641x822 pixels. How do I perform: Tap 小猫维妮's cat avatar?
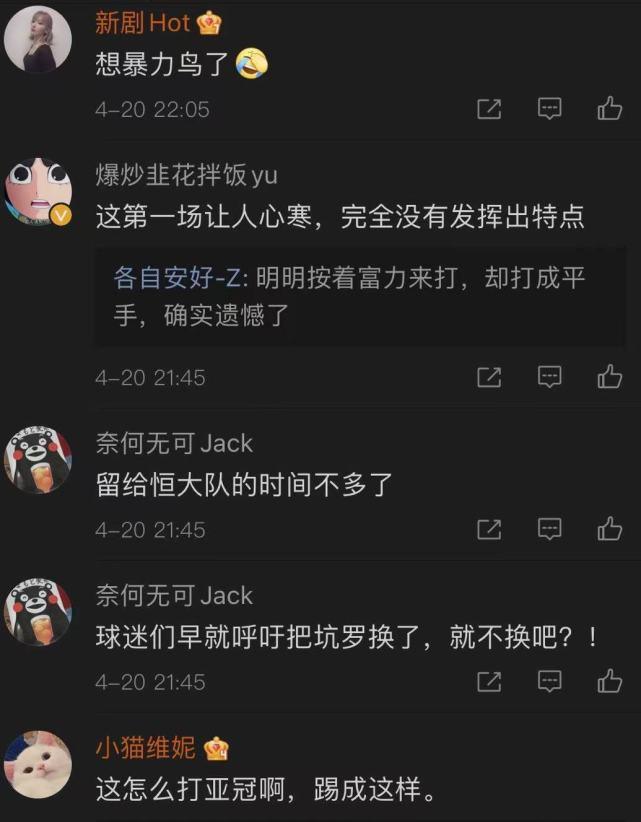[x=38, y=765]
